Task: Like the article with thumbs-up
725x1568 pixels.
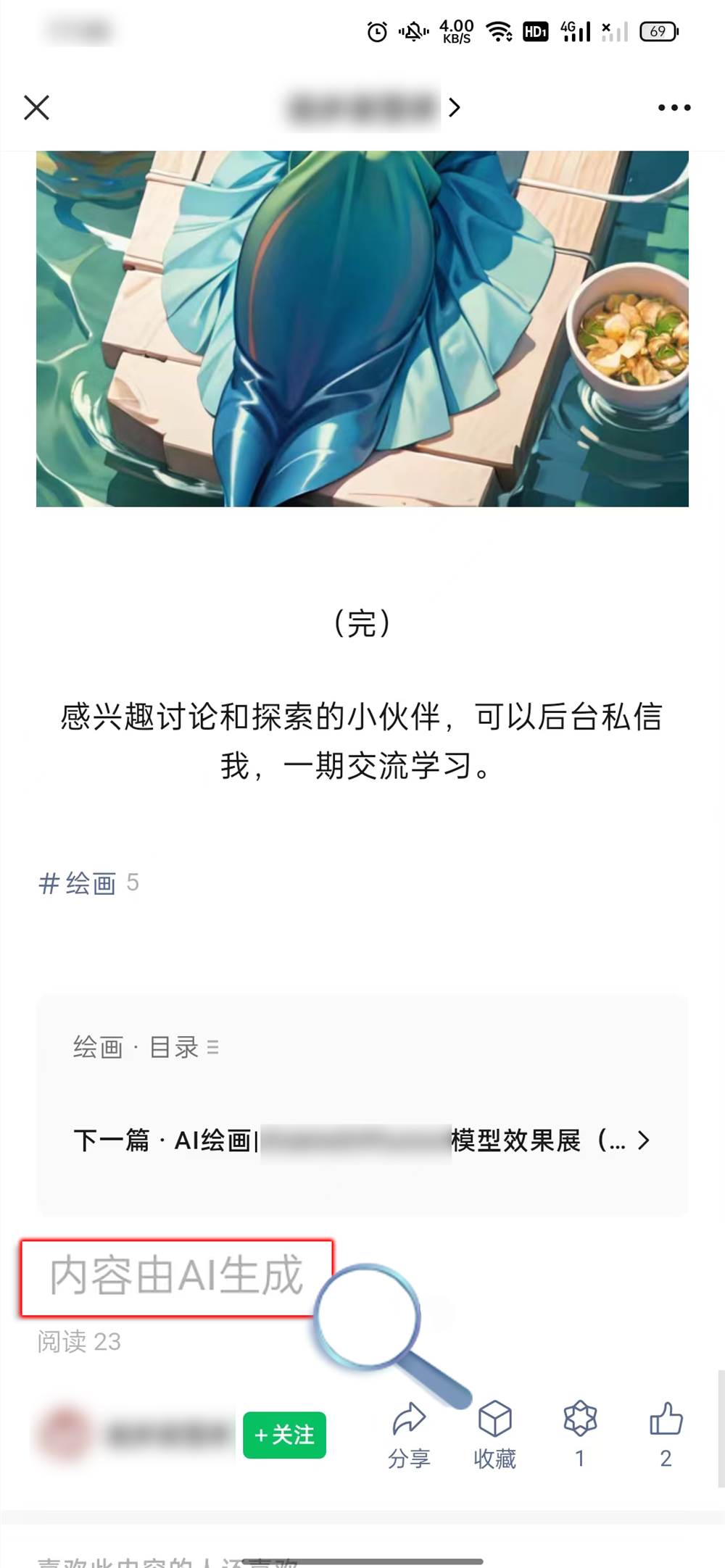Action: click(666, 1433)
